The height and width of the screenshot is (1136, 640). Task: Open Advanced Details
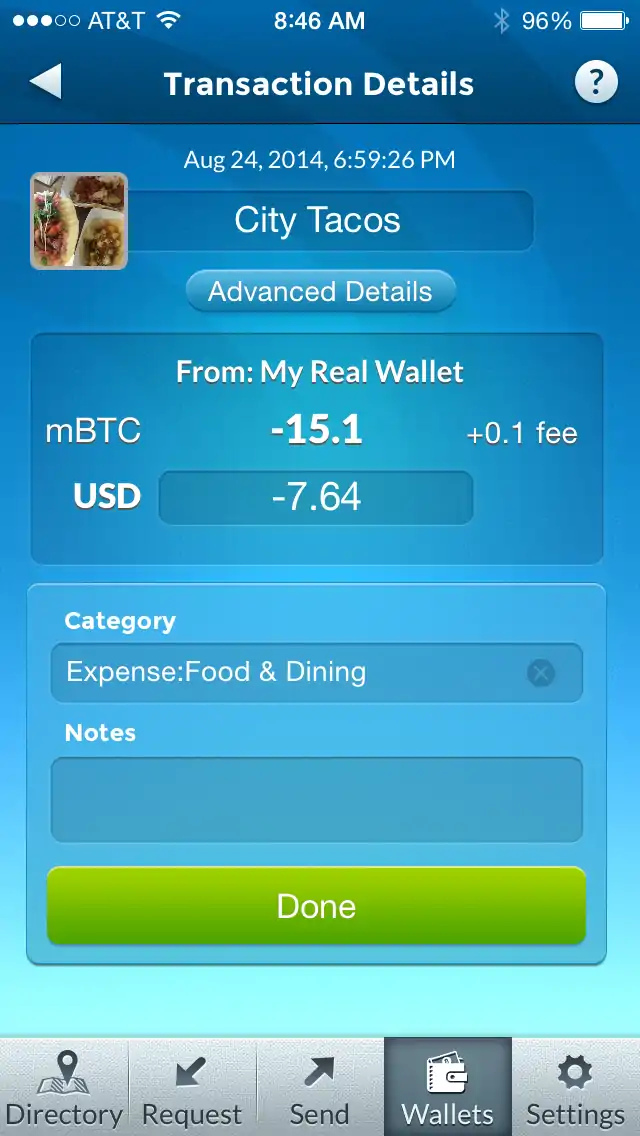tap(320, 292)
